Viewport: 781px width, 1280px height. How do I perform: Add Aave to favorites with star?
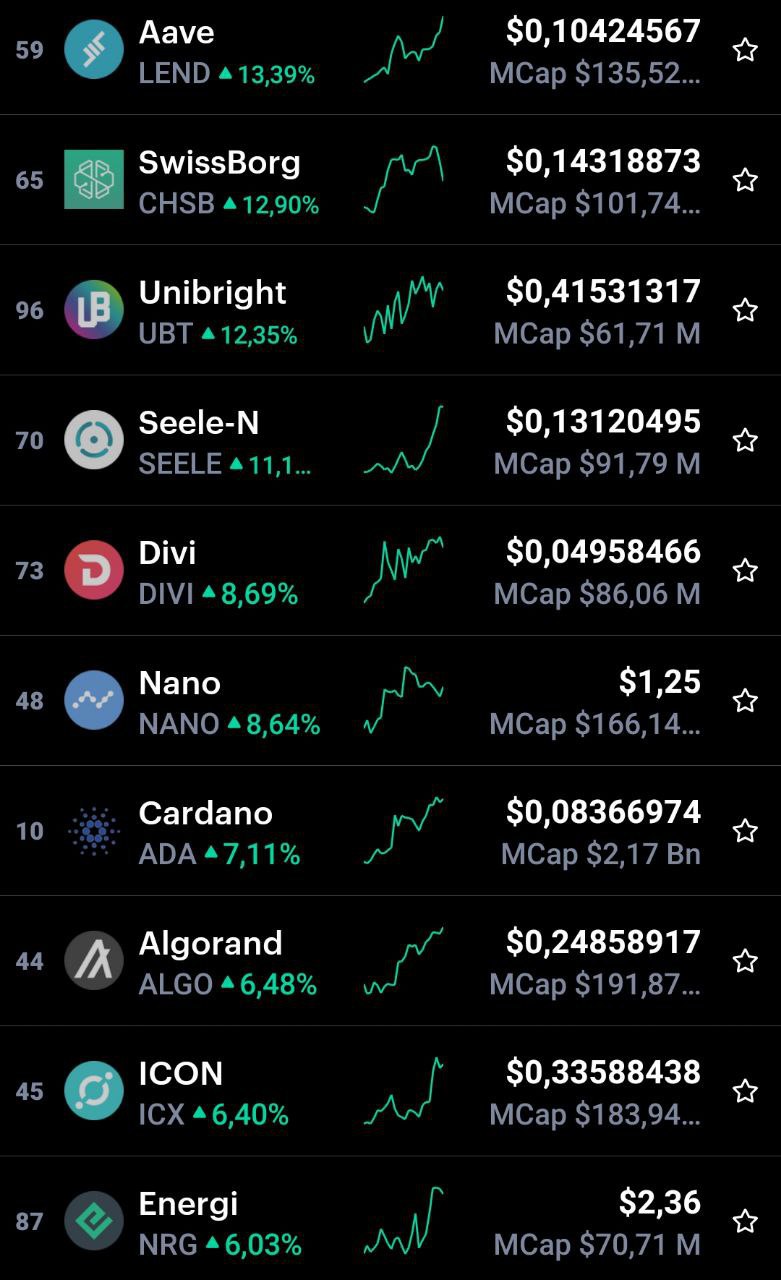pyautogui.click(x=745, y=50)
